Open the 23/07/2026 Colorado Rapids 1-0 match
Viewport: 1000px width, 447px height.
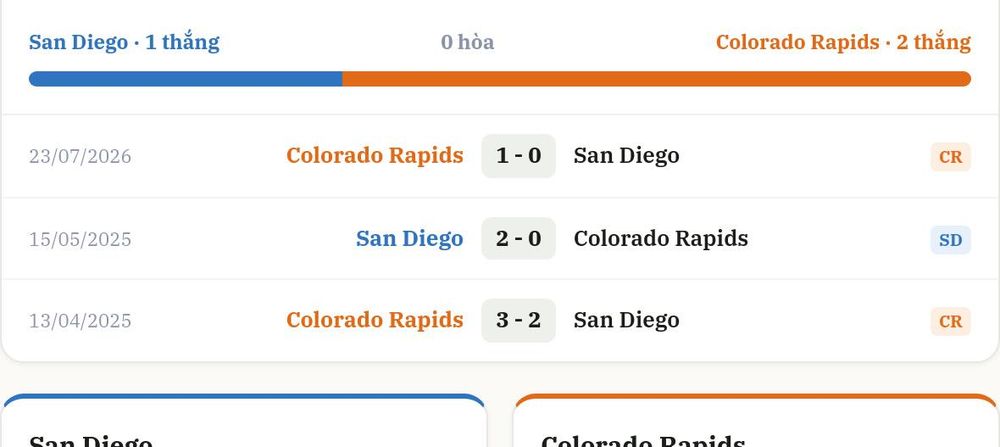point(500,156)
